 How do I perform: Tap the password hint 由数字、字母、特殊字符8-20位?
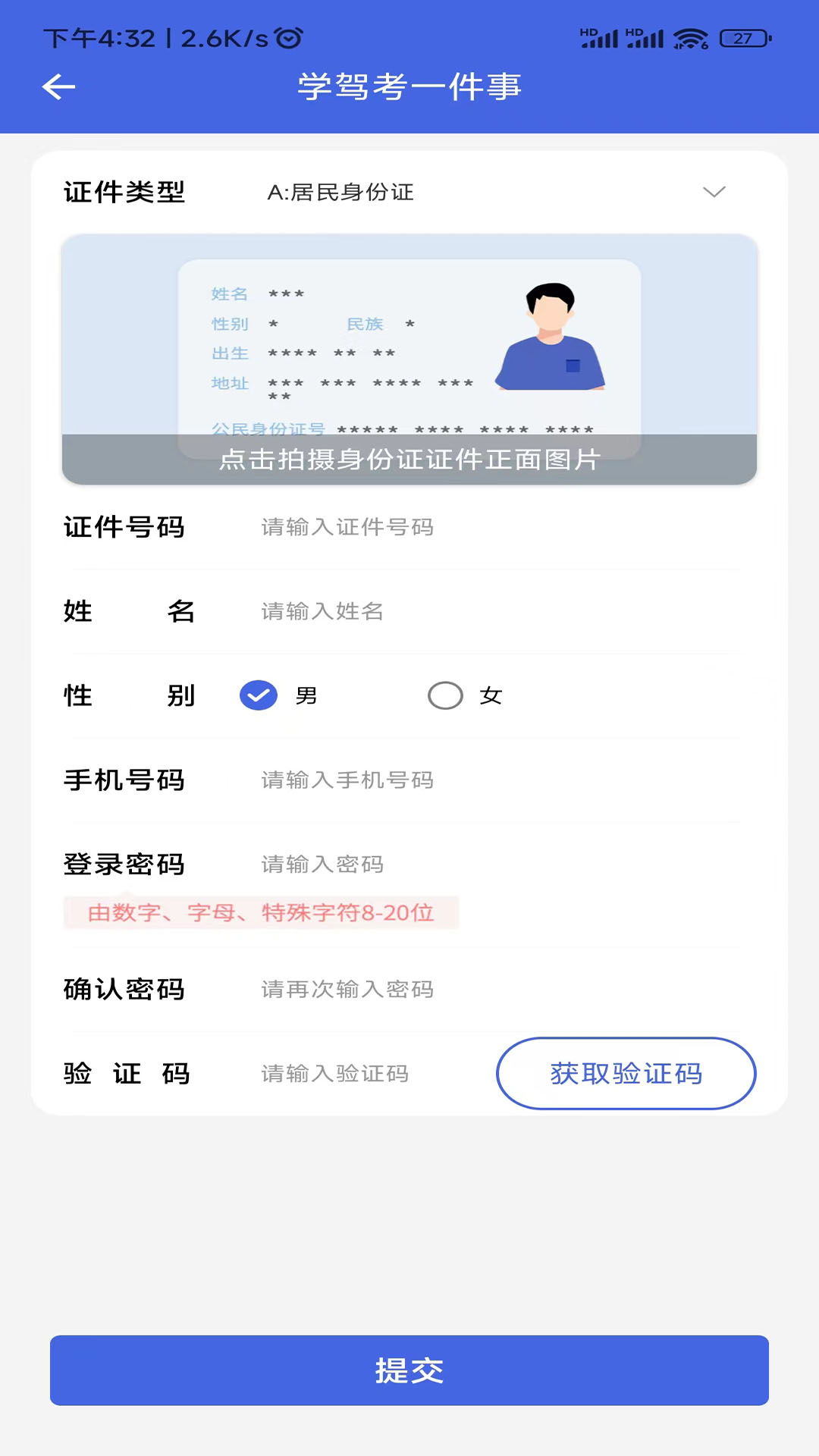click(x=261, y=913)
